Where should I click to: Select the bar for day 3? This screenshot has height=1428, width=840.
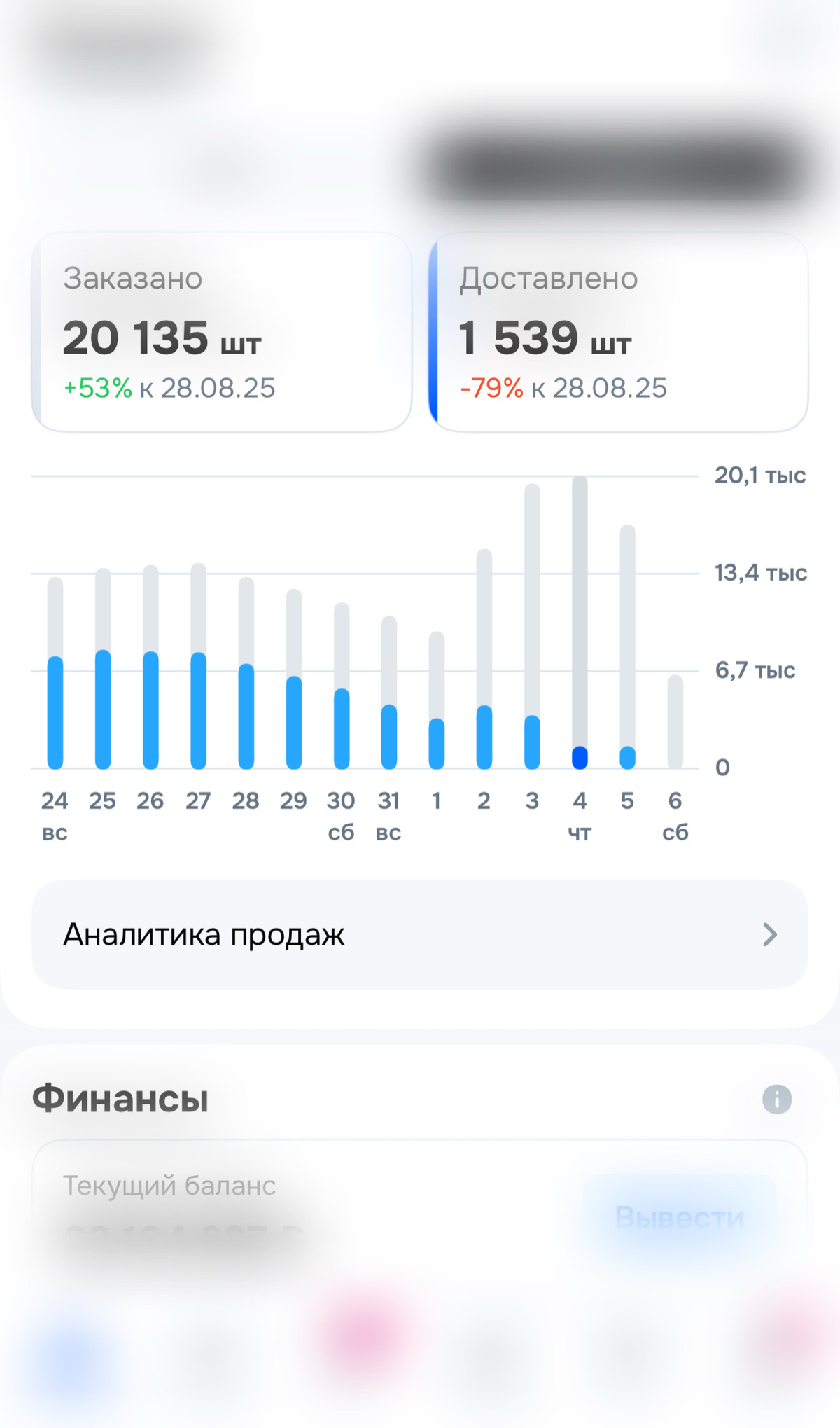click(532, 627)
